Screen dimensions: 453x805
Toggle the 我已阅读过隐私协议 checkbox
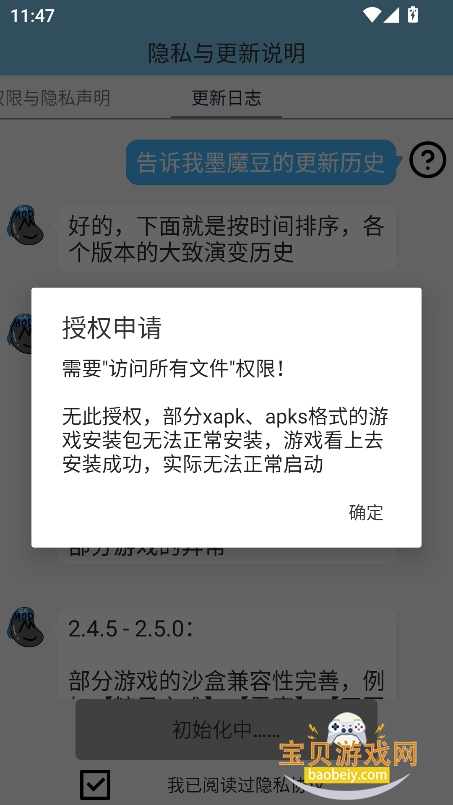click(x=95, y=784)
